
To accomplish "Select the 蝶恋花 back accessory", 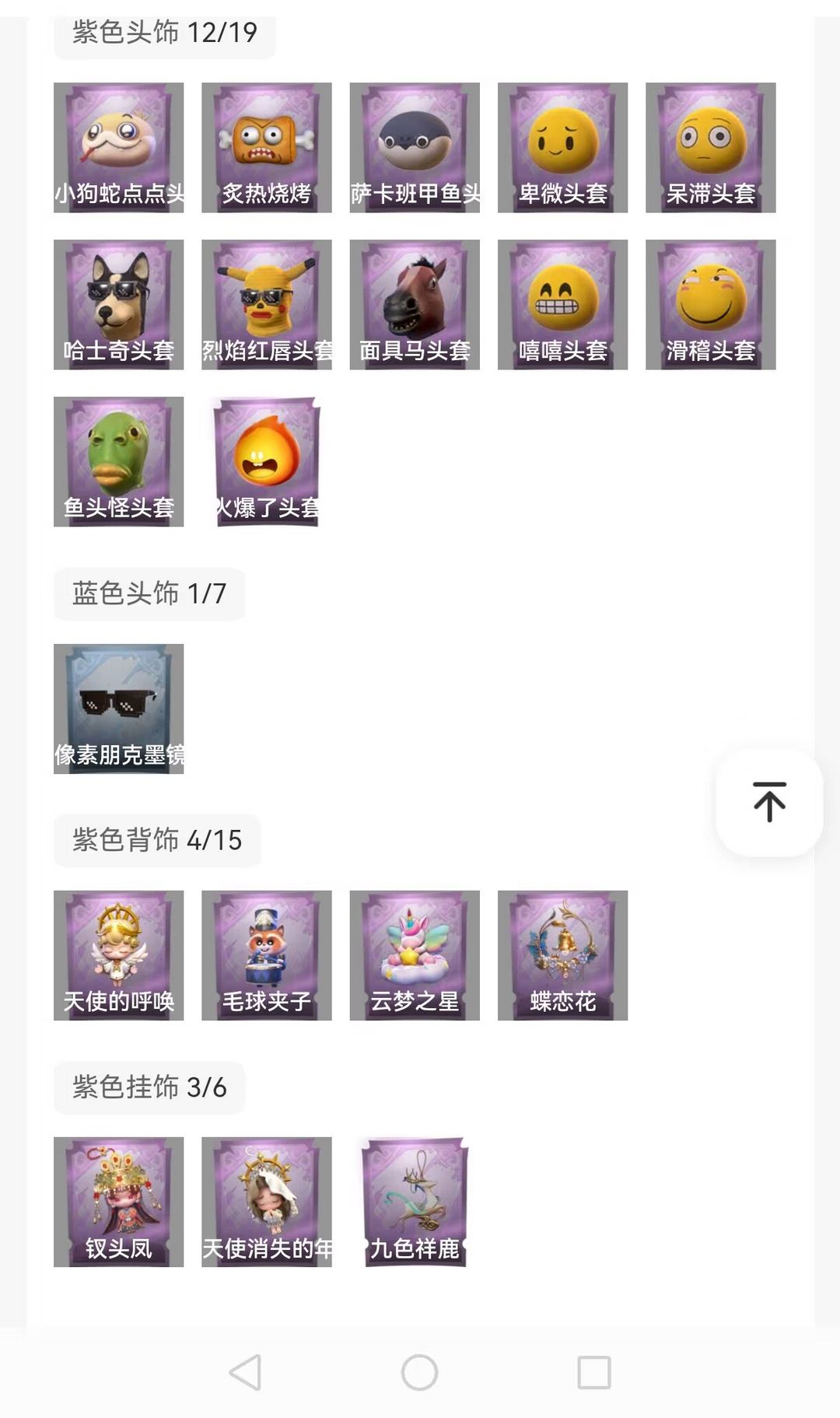I will pos(562,955).
